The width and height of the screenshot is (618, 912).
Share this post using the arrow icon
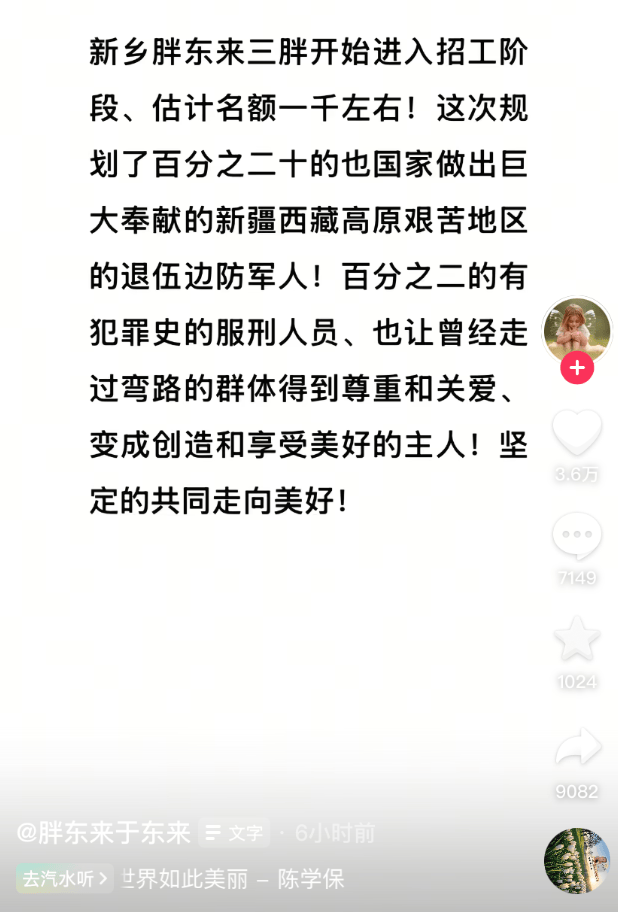[x=577, y=748]
